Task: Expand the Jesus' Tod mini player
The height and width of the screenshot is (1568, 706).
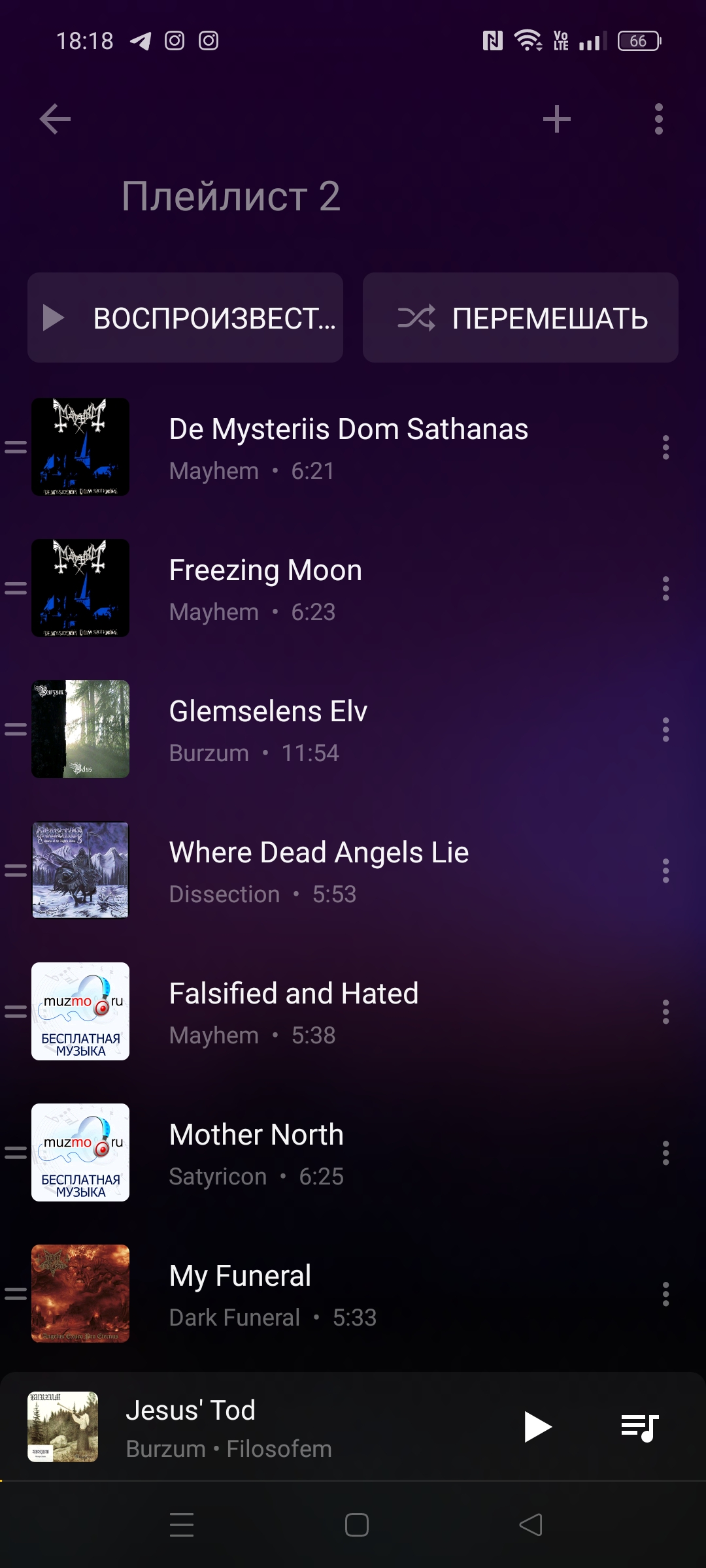Action: pos(261,1427)
